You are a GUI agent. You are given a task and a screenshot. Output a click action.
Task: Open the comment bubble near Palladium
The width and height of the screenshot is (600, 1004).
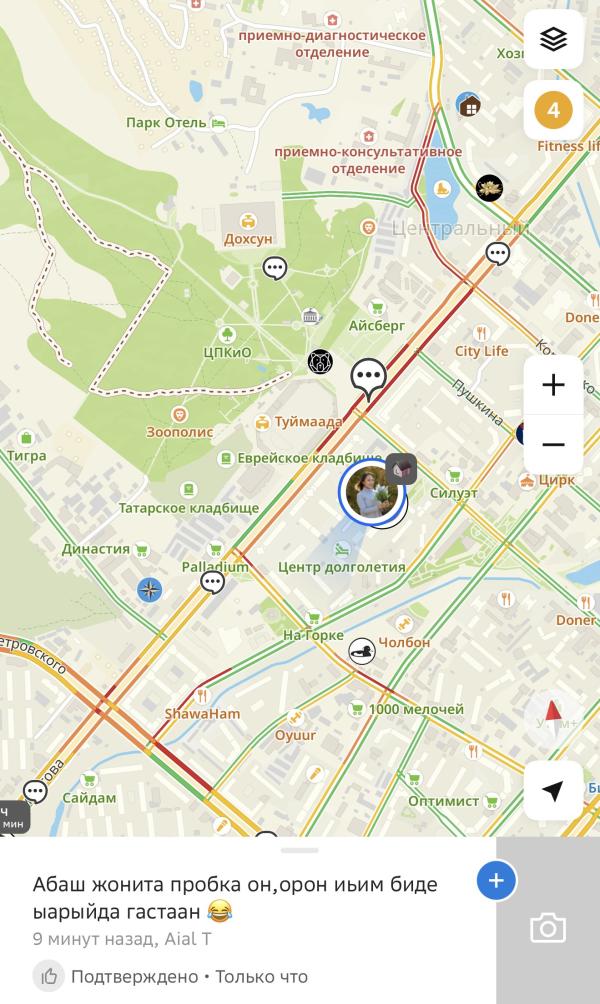(212, 583)
